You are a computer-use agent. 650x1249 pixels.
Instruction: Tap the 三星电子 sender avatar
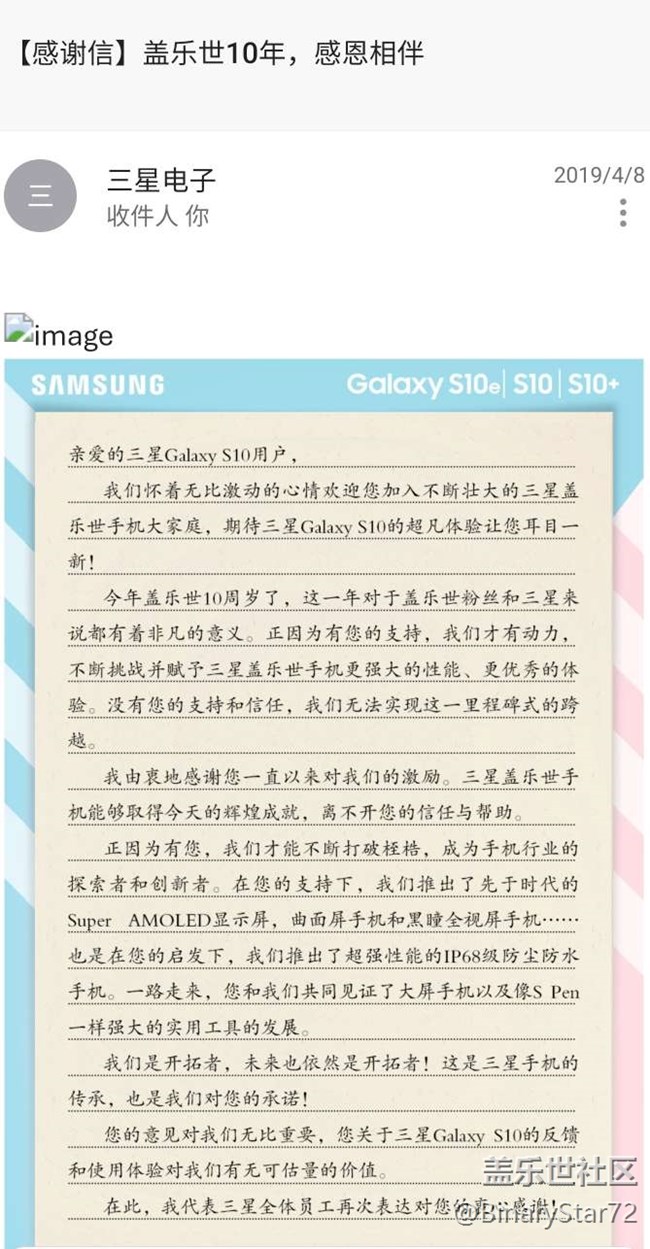40,196
